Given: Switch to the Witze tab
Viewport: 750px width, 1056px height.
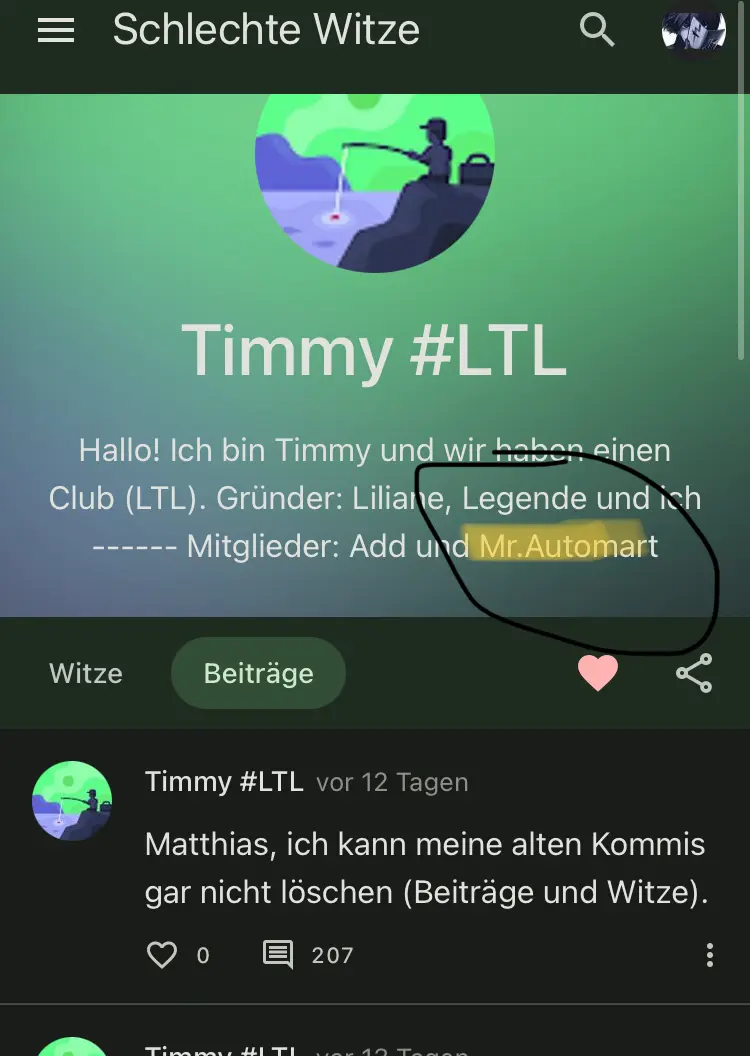Looking at the screenshot, I should point(86,673).
